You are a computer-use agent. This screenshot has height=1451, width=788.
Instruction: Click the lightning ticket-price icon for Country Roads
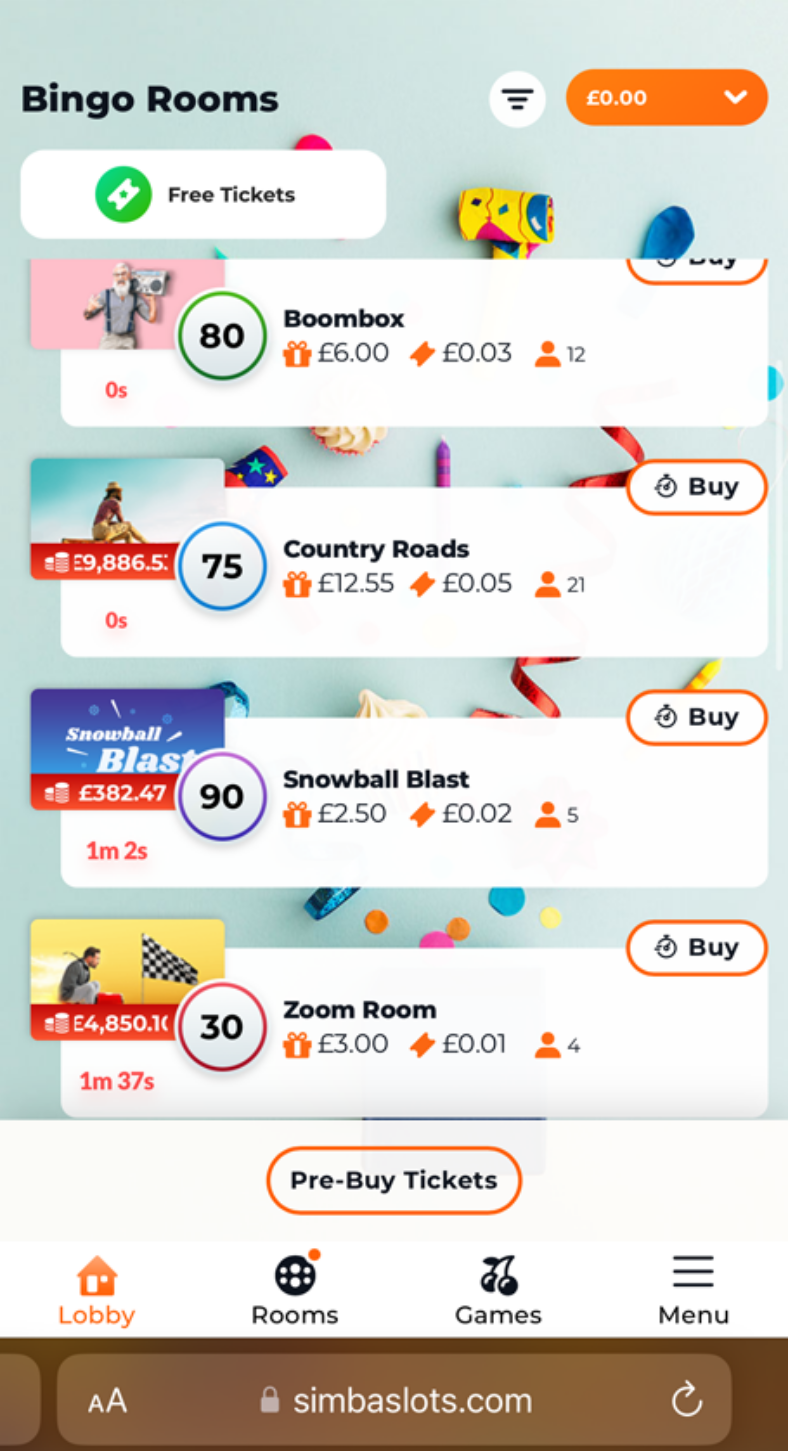tap(421, 583)
